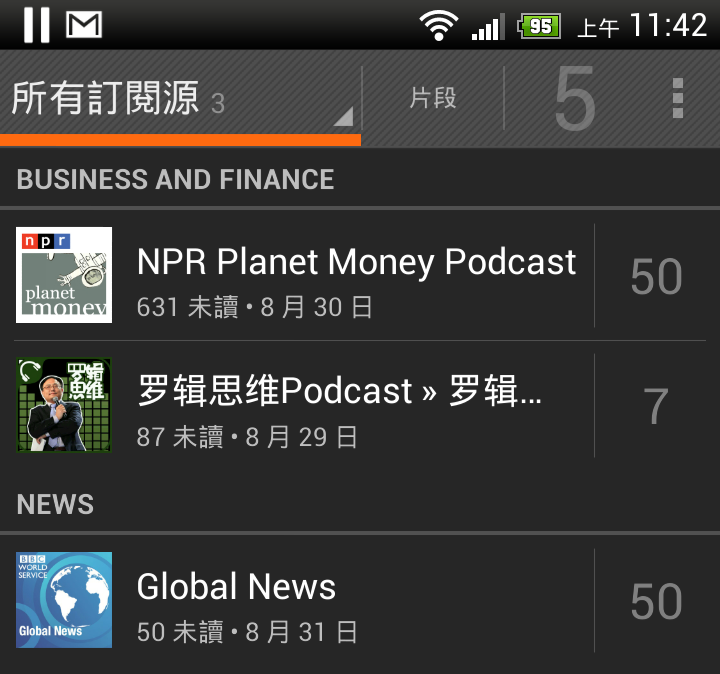
Task: Expand the 所有訂閱源 dropdown
Action: coord(180,98)
